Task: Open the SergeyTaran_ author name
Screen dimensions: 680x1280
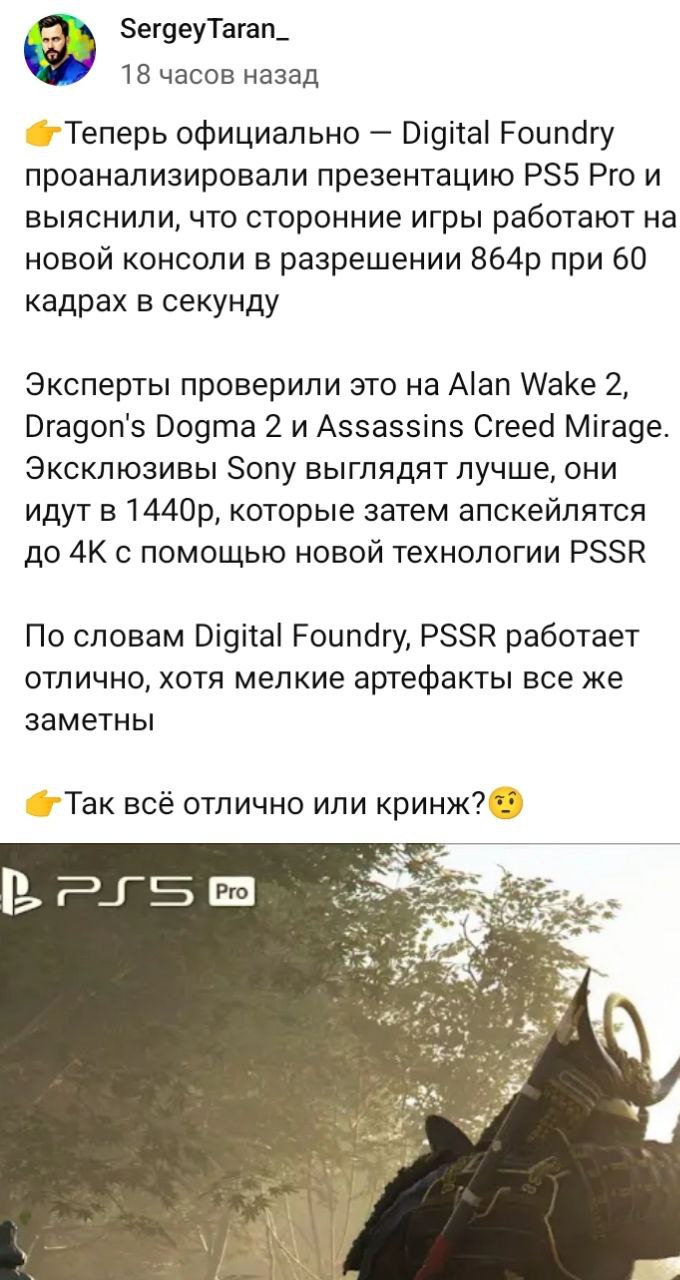Action: (205, 33)
